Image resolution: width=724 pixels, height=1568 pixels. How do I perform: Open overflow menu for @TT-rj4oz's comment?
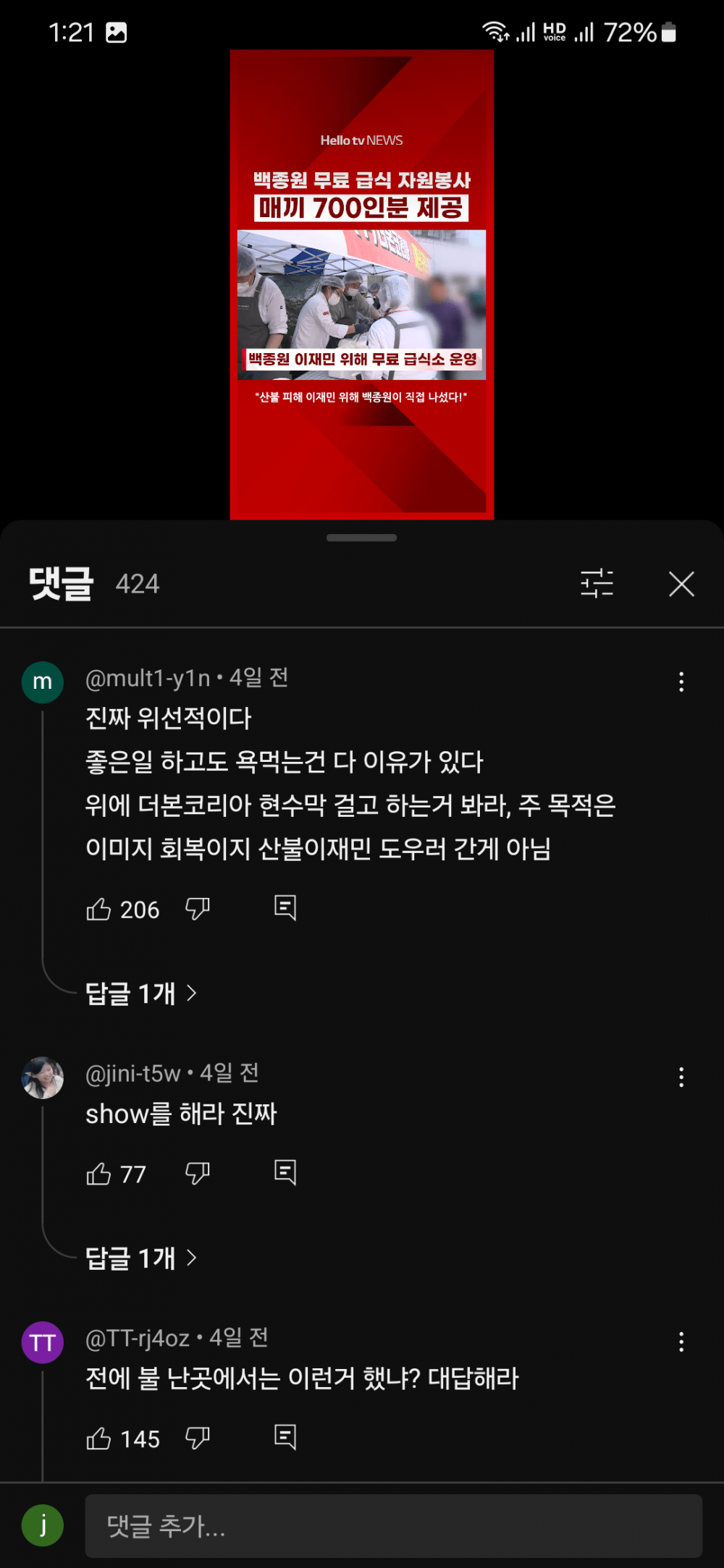point(681,1342)
